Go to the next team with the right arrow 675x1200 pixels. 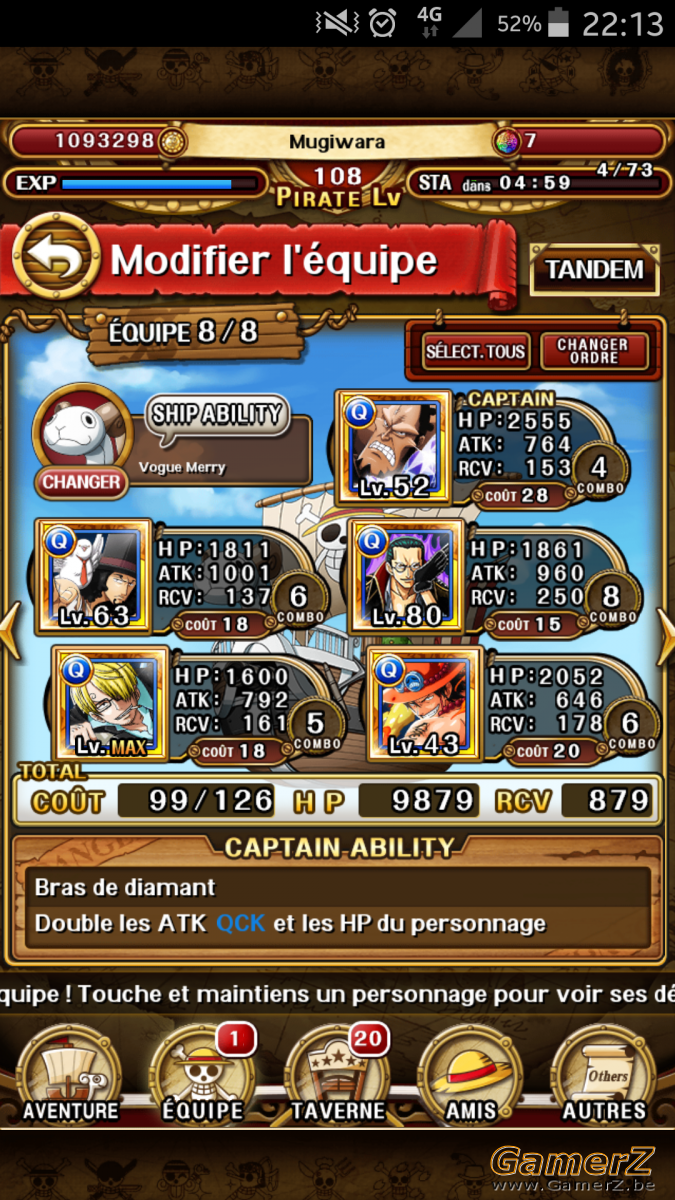pyautogui.click(x=665, y=630)
